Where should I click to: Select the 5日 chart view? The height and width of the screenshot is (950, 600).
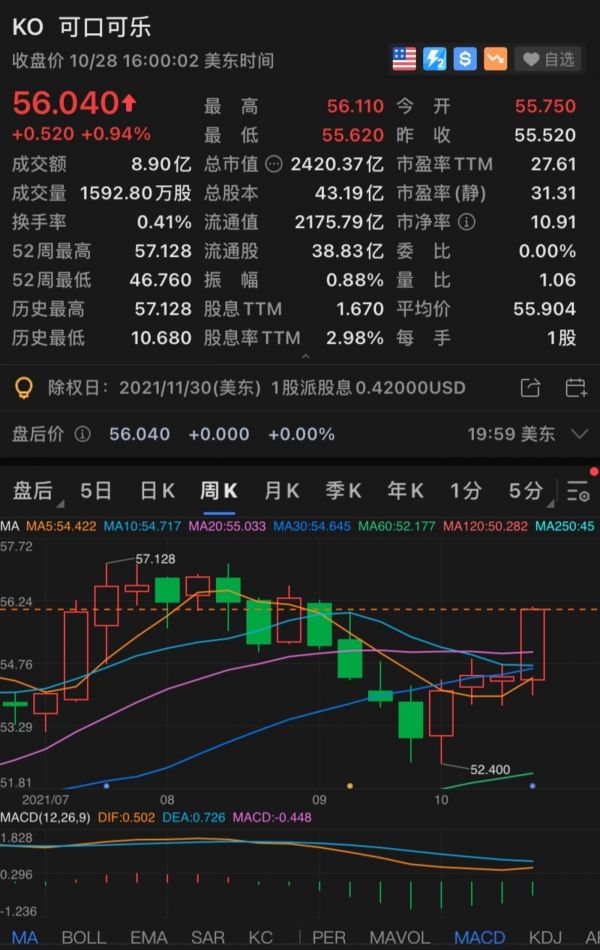pyautogui.click(x=96, y=490)
